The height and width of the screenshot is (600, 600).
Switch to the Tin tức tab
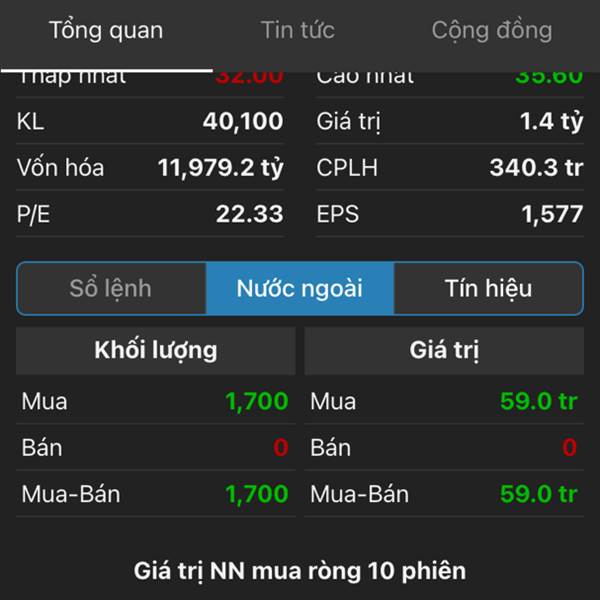298,31
